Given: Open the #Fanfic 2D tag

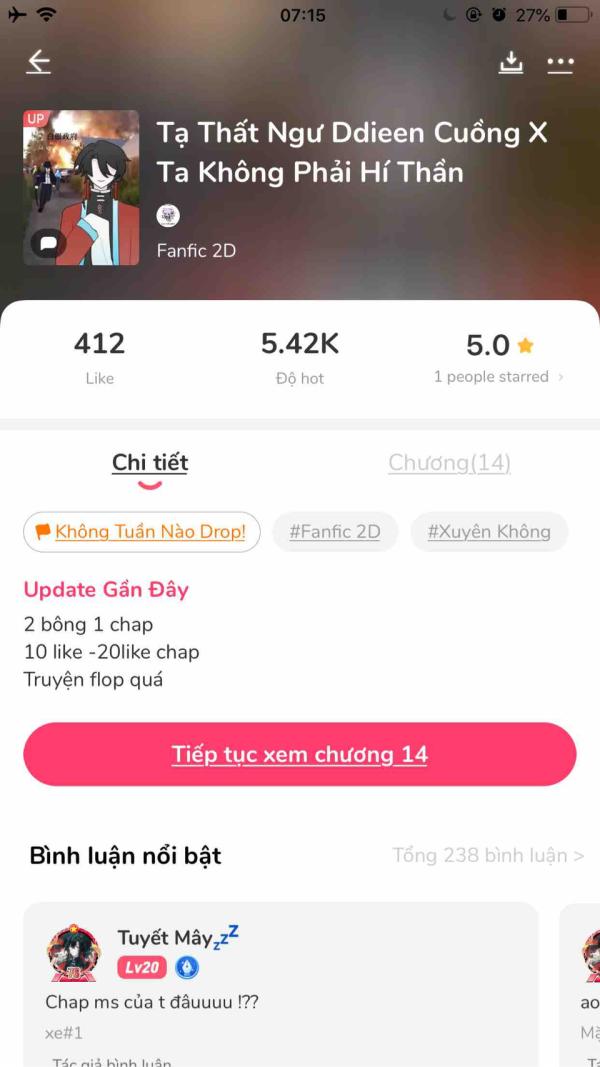Looking at the screenshot, I should coord(335,532).
